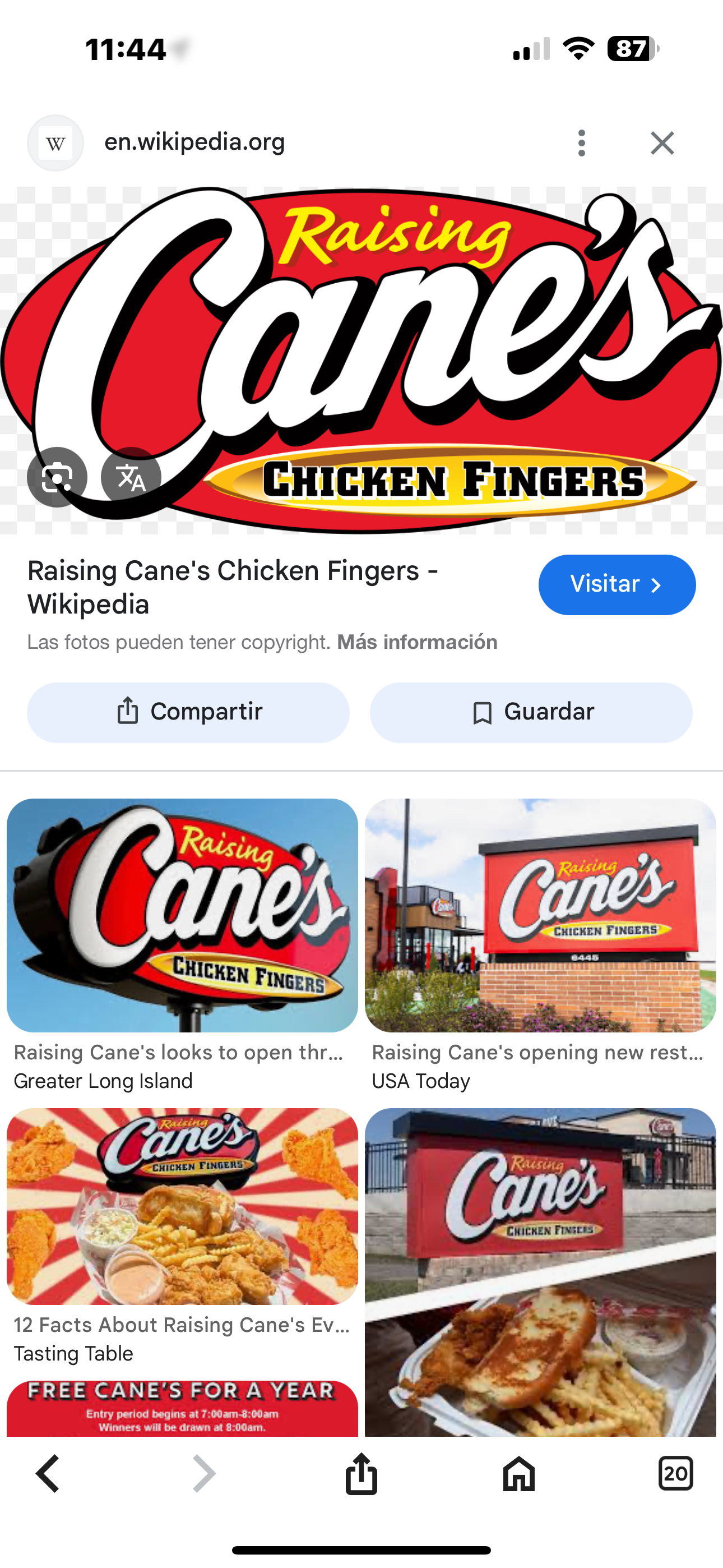Open the Free Cane's For A Year image
Image resolution: width=723 pixels, height=1568 pixels.
pos(182,1412)
